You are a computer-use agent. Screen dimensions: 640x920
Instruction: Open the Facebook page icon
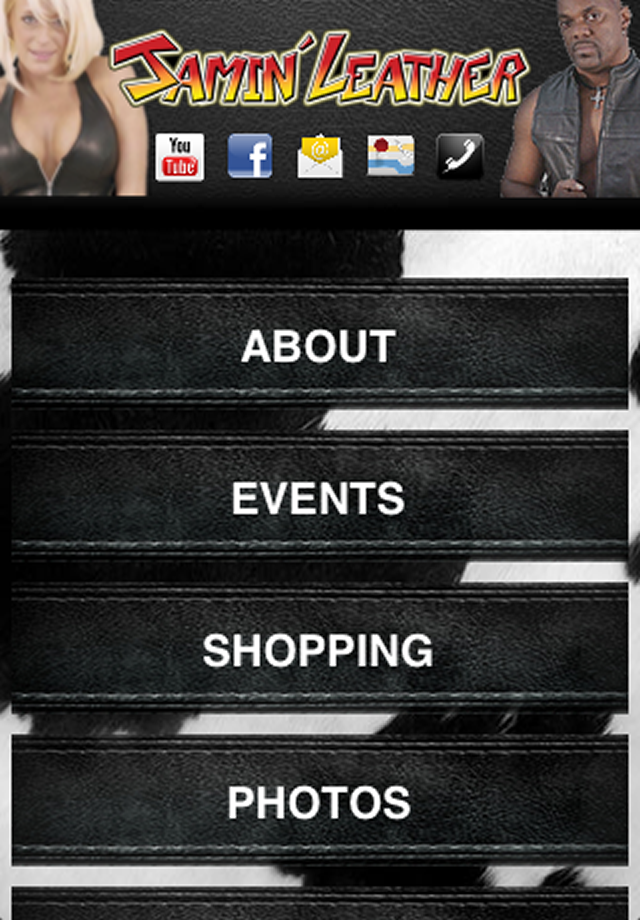[250, 157]
